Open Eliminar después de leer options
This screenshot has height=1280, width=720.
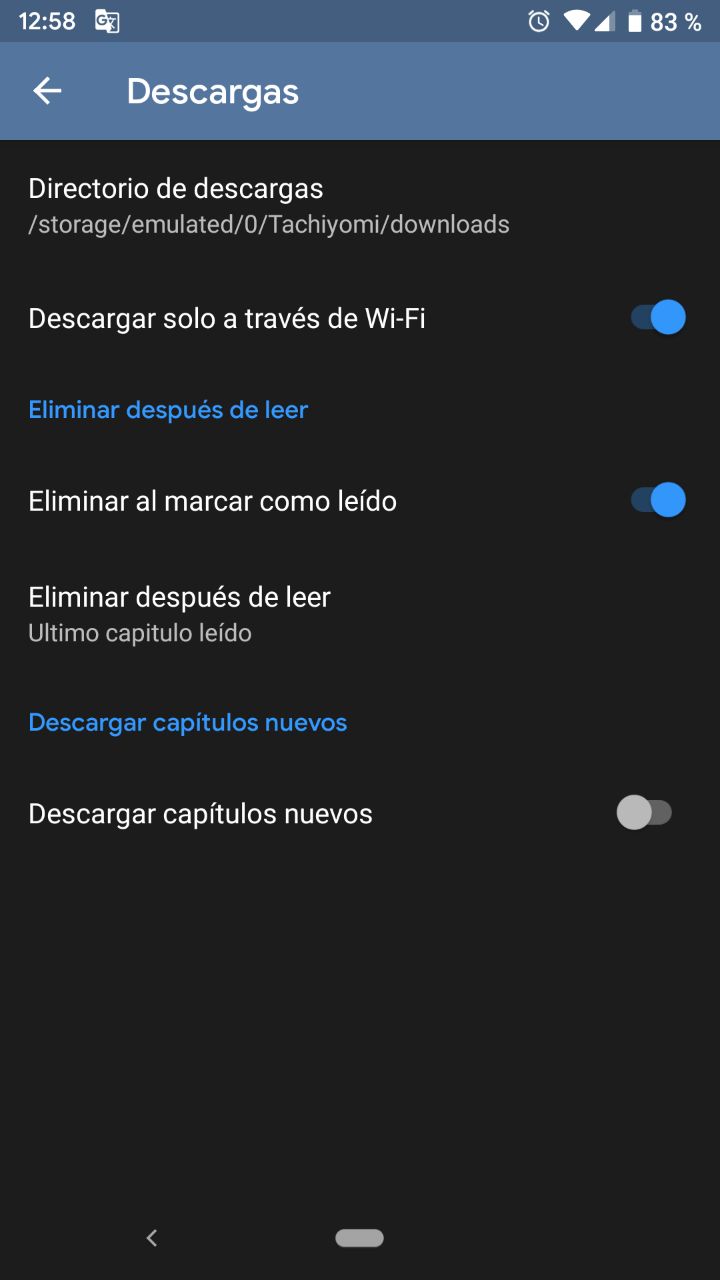point(180,613)
